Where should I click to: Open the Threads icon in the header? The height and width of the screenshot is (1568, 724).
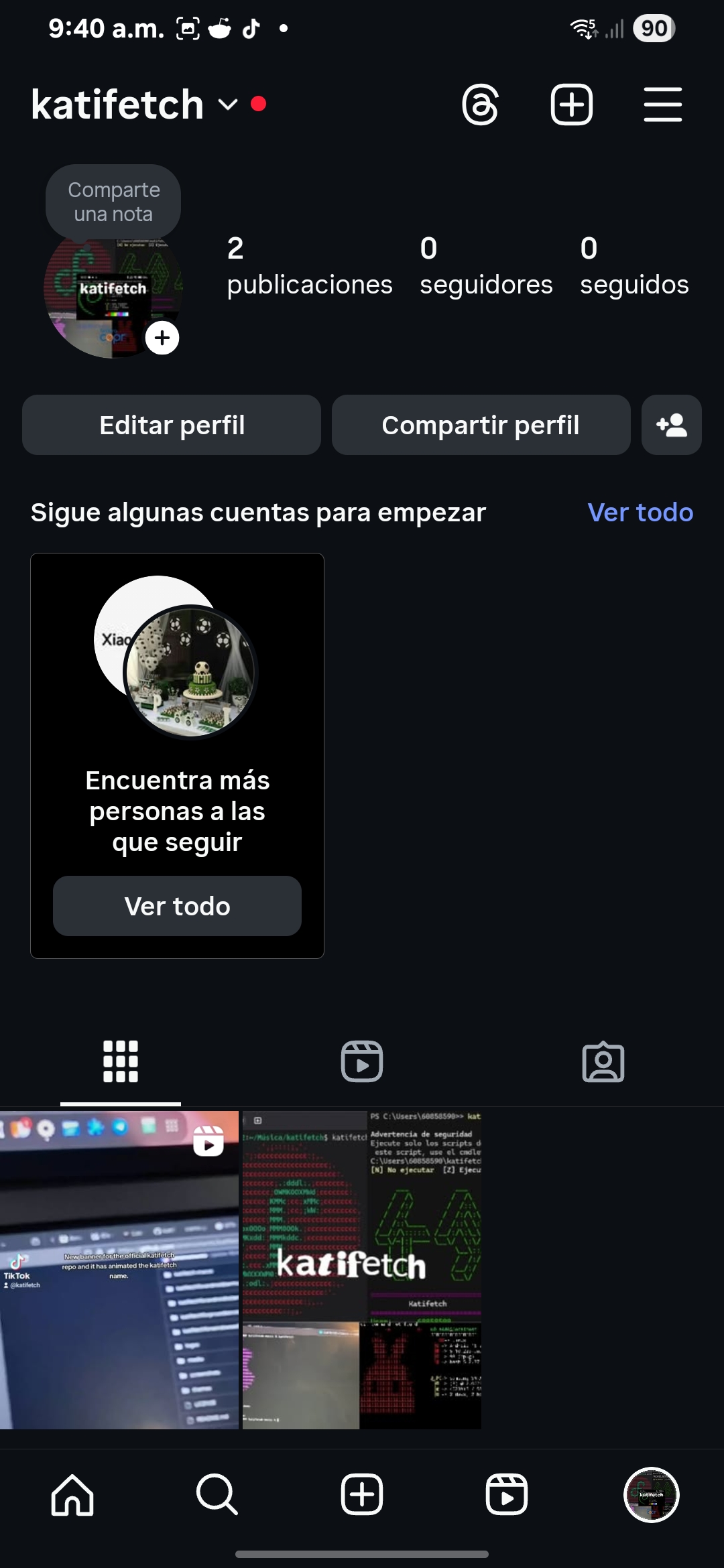(480, 105)
